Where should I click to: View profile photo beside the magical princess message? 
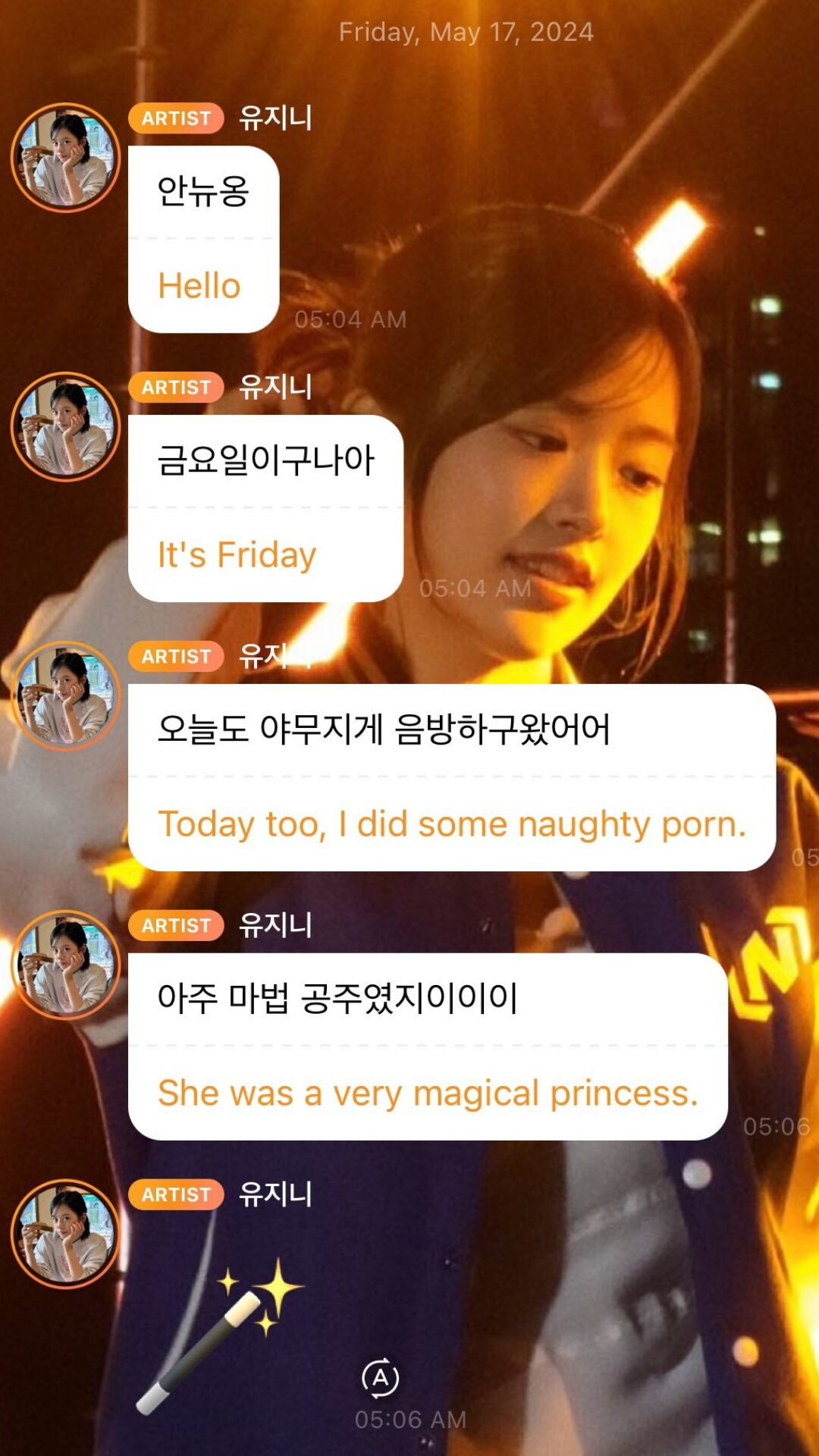click(x=66, y=965)
